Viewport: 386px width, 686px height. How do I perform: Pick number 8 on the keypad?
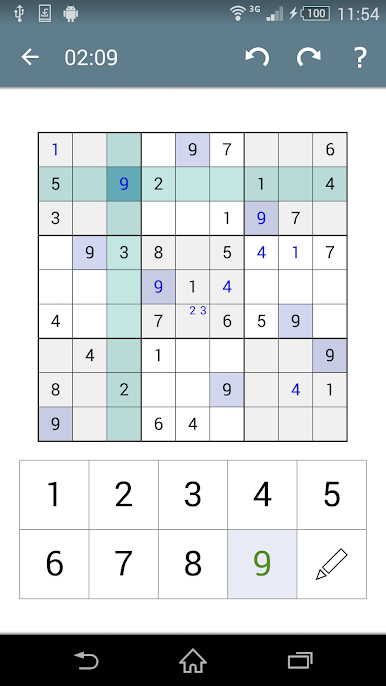tap(193, 564)
